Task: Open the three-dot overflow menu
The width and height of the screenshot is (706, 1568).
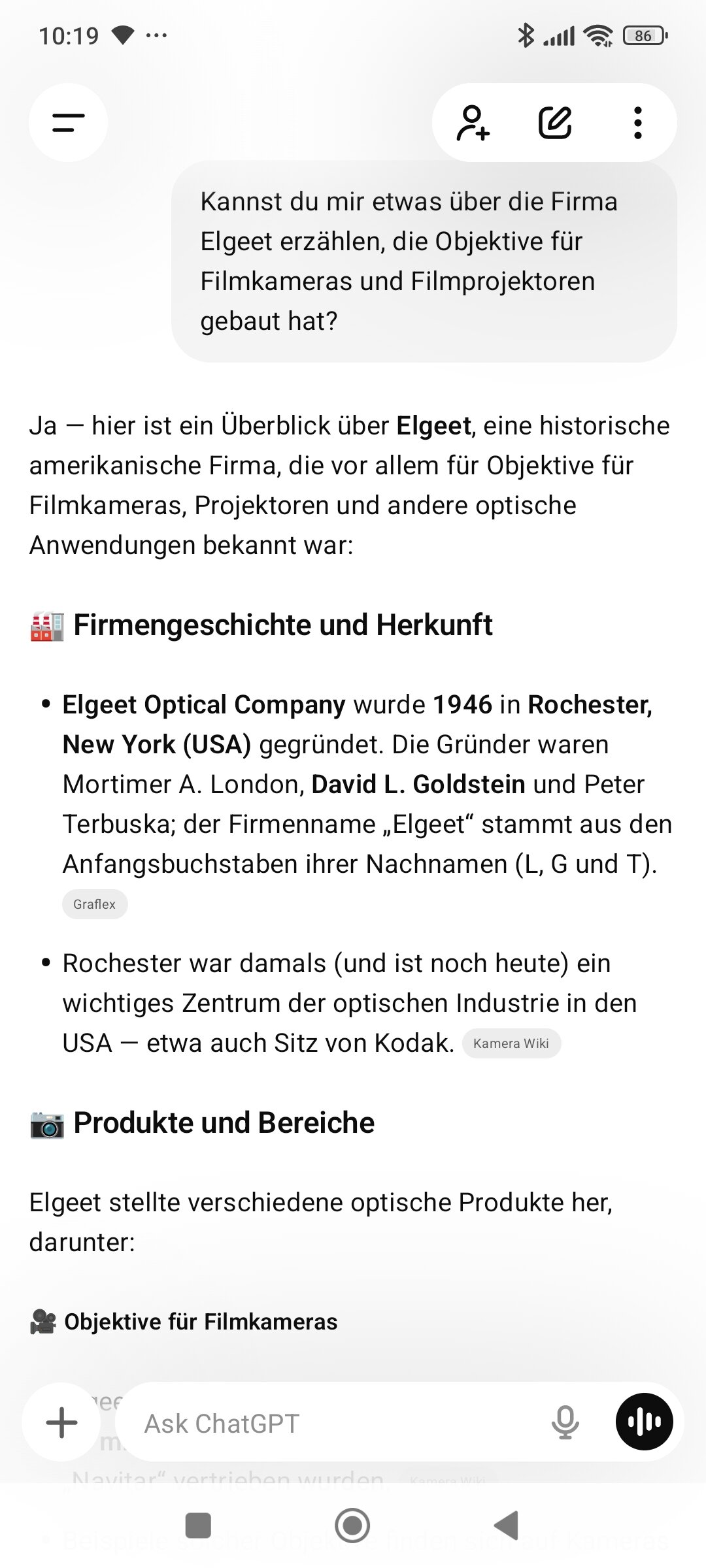Action: [x=637, y=122]
